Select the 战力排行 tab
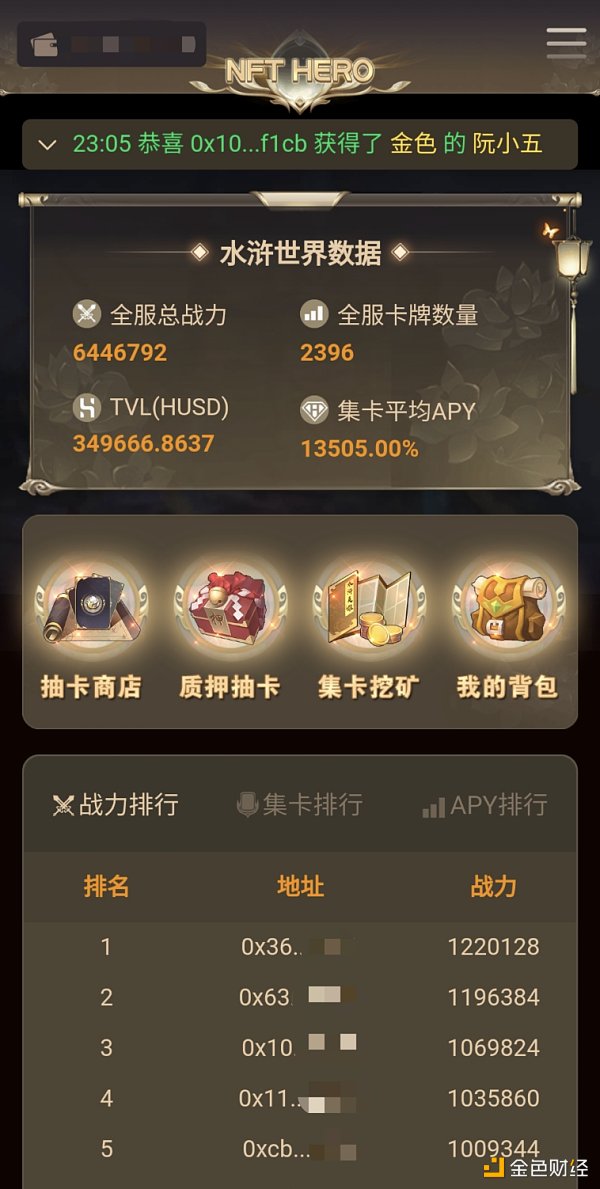 tap(116, 805)
